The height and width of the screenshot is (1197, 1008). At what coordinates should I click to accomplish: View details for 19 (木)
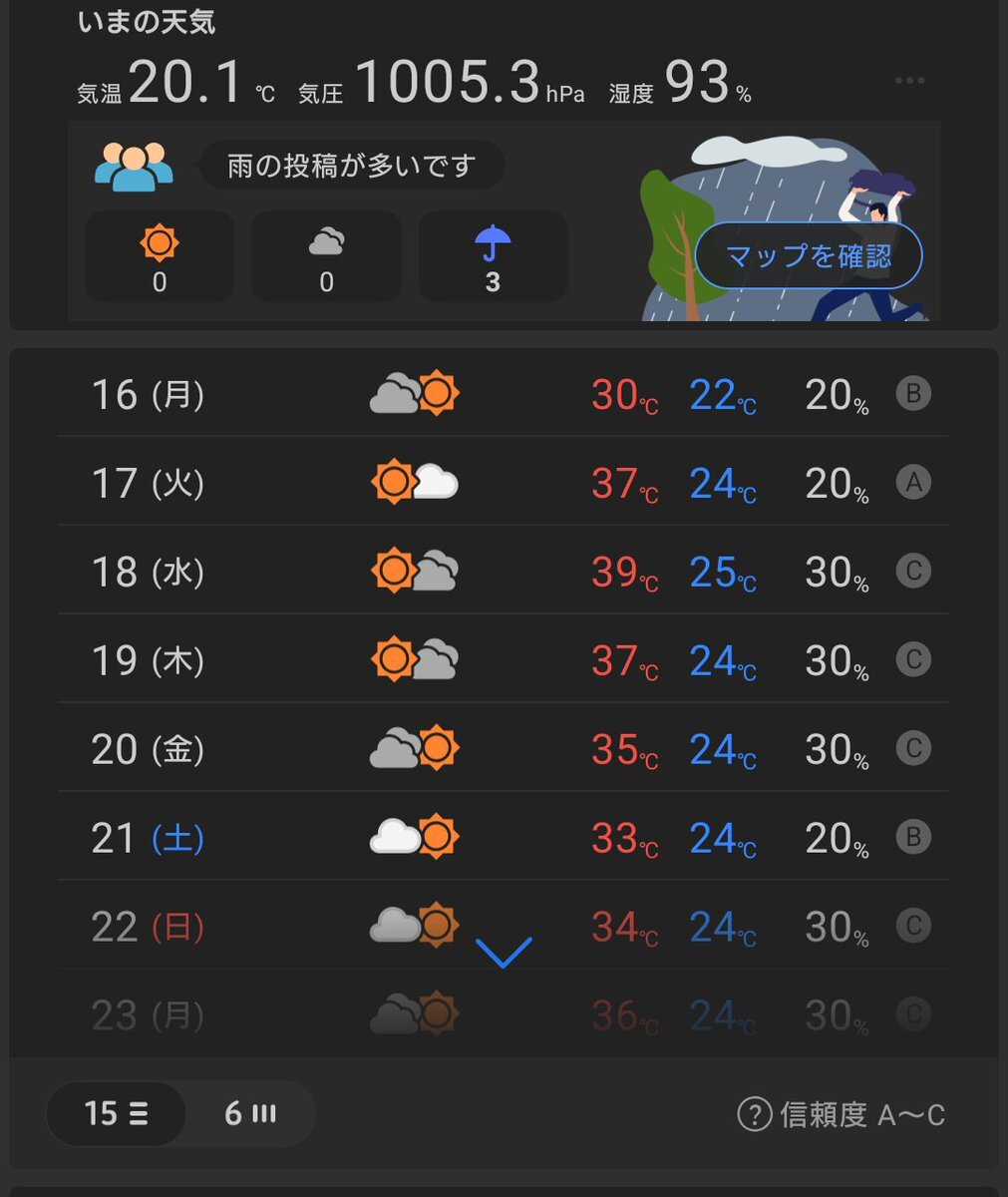point(504,660)
